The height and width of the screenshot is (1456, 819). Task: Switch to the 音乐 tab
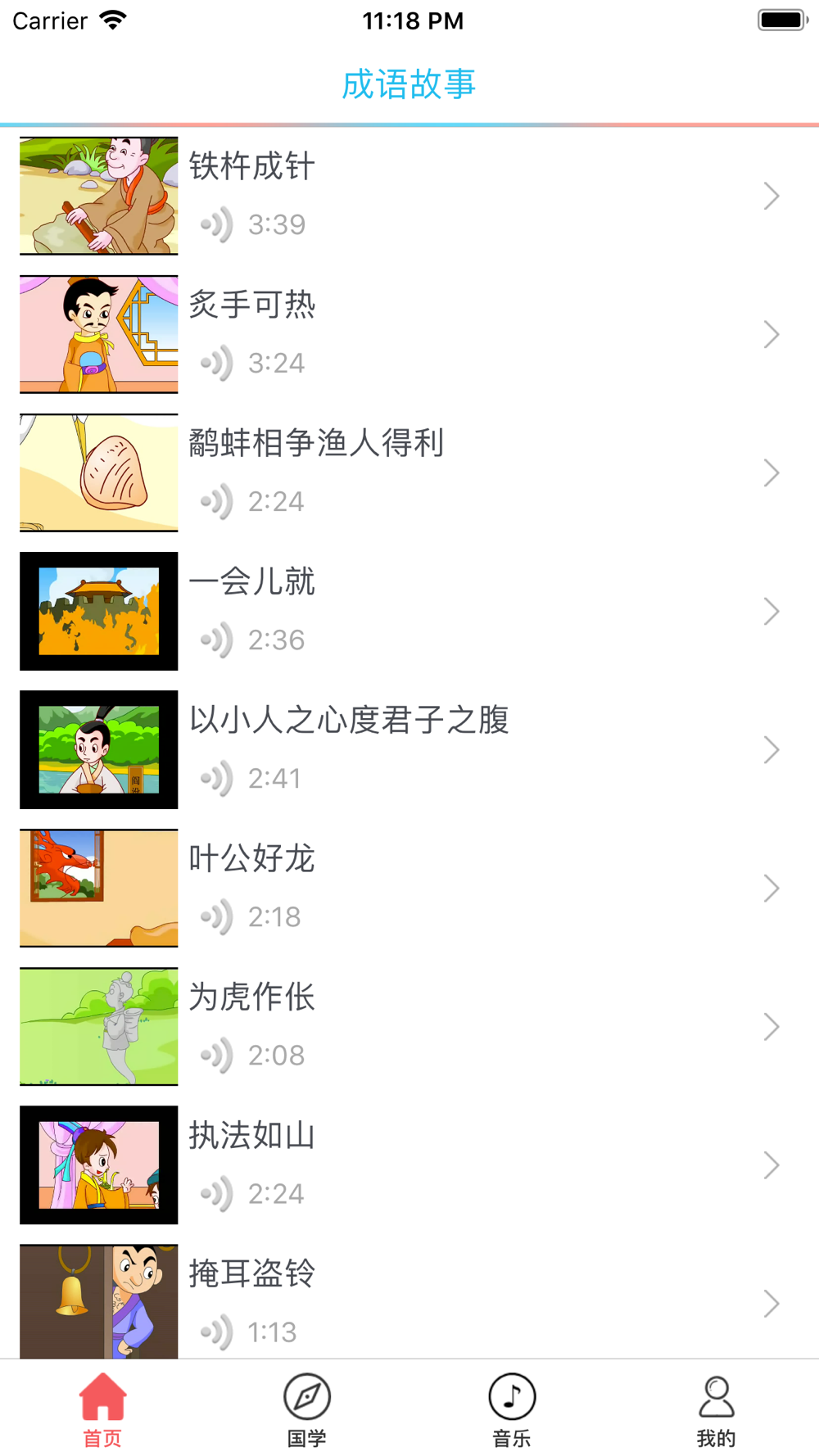click(512, 1409)
